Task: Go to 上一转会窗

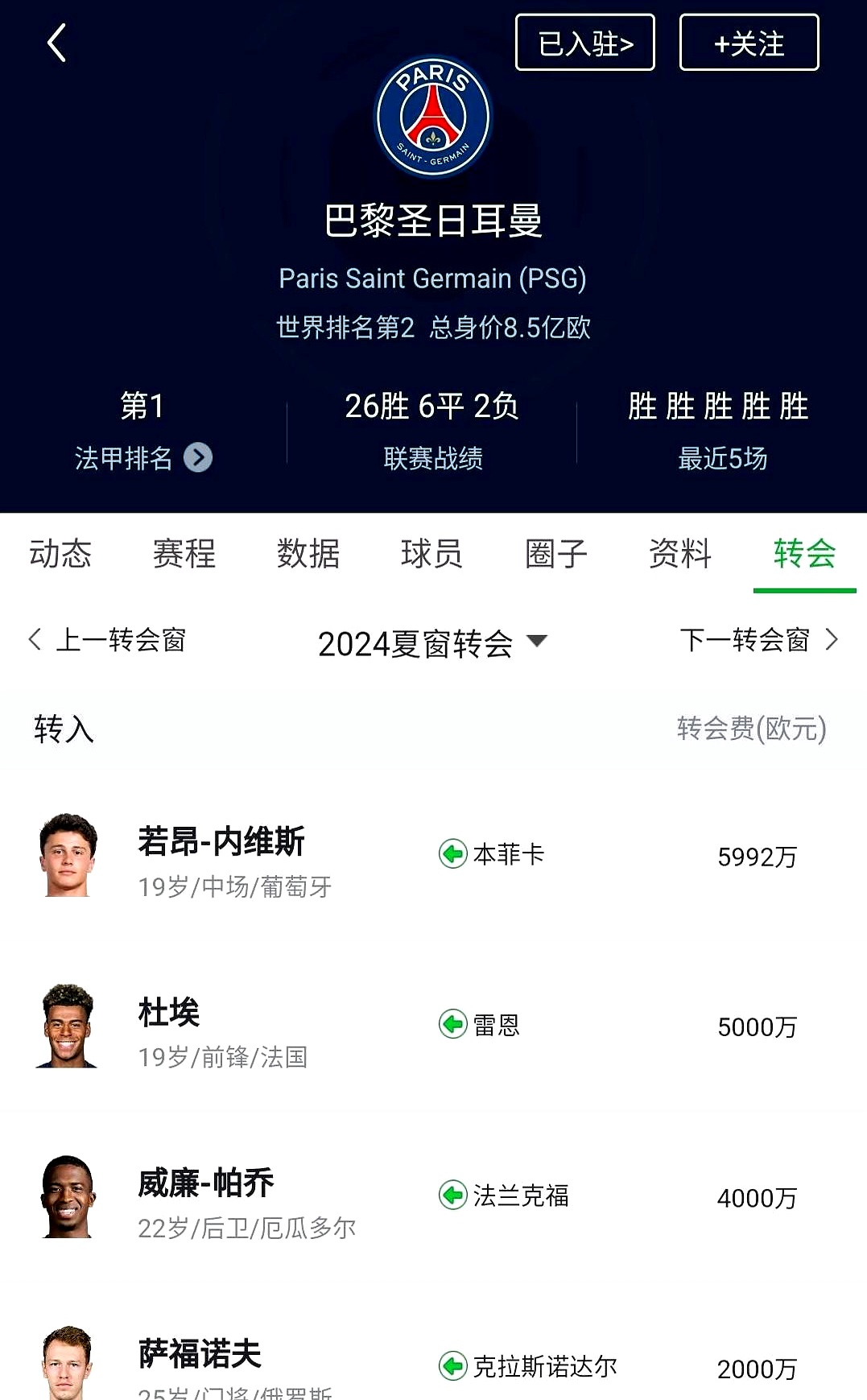Action: [108, 640]
